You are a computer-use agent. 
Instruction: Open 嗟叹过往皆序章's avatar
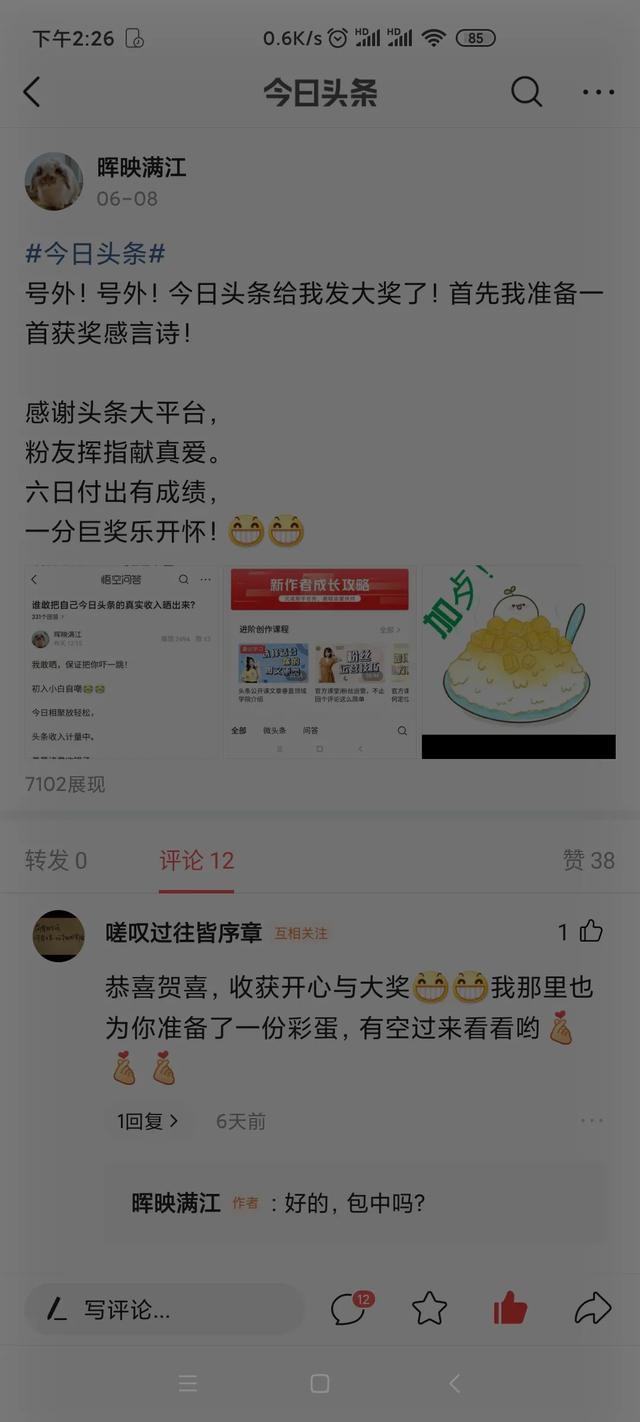[x=59, y=935]
